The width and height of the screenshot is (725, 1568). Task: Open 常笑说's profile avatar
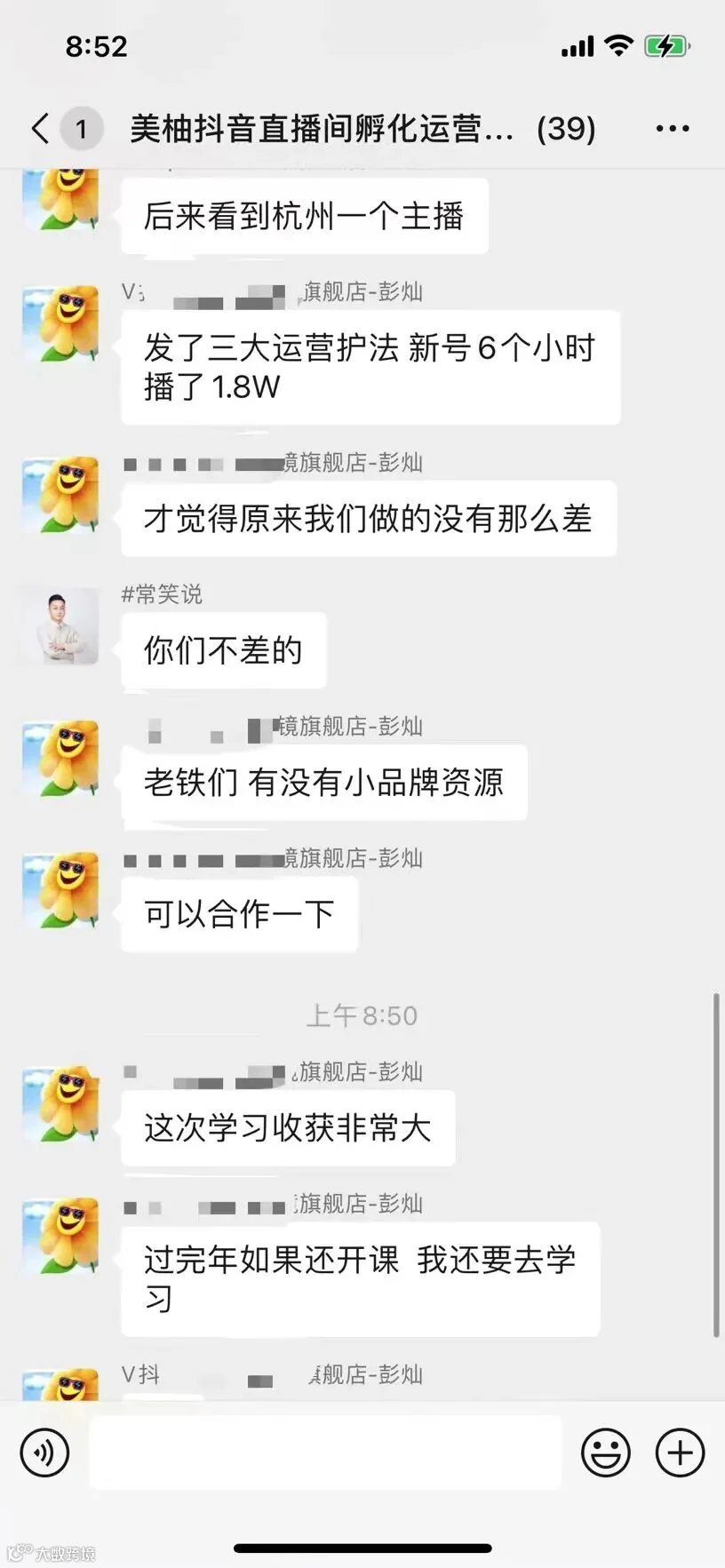tap(60, 625)
